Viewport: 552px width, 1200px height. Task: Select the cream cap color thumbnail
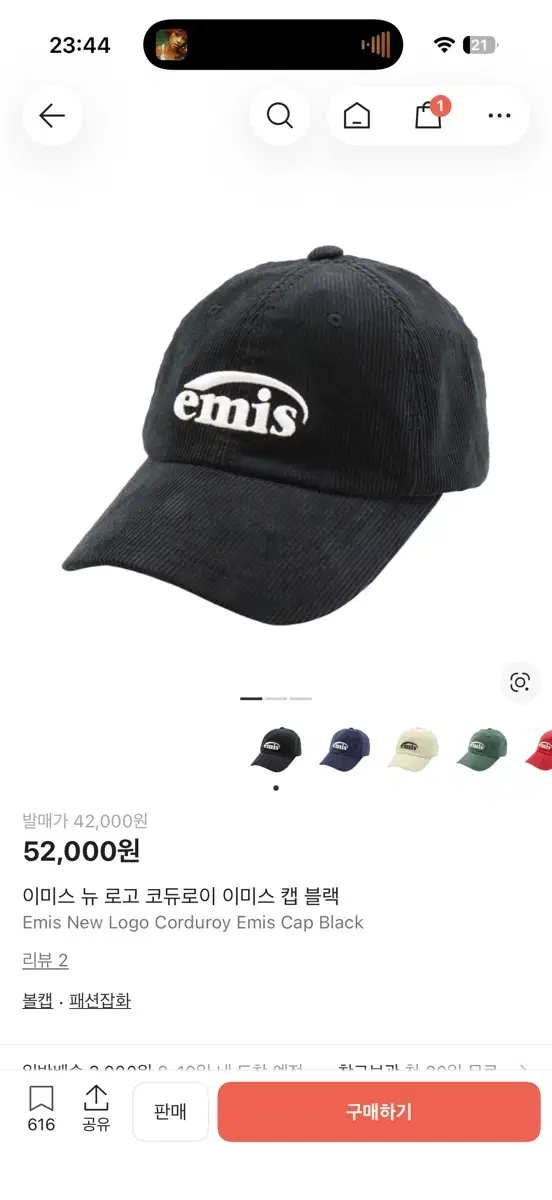(414, 749)
